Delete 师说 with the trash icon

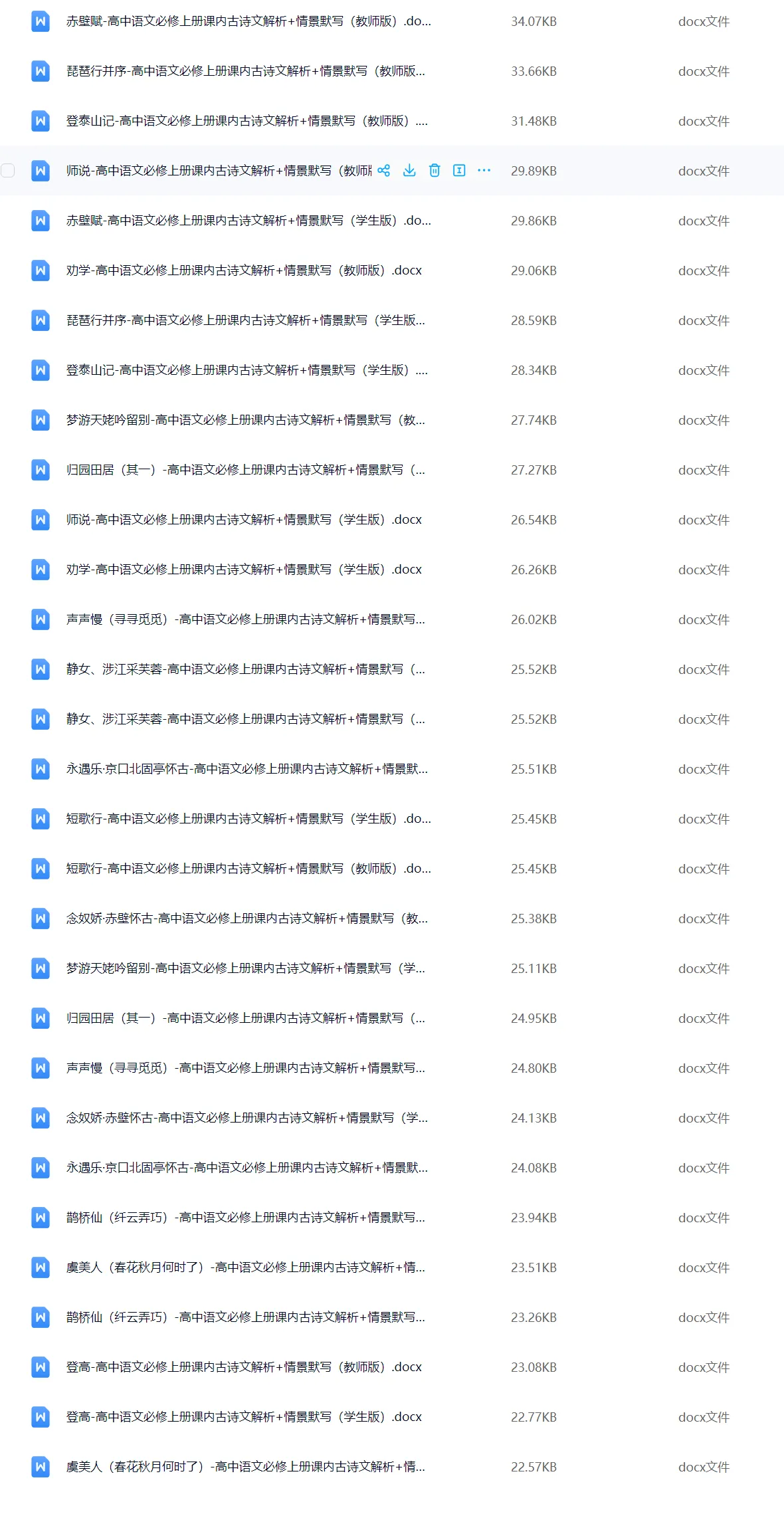tap(435, 171)
